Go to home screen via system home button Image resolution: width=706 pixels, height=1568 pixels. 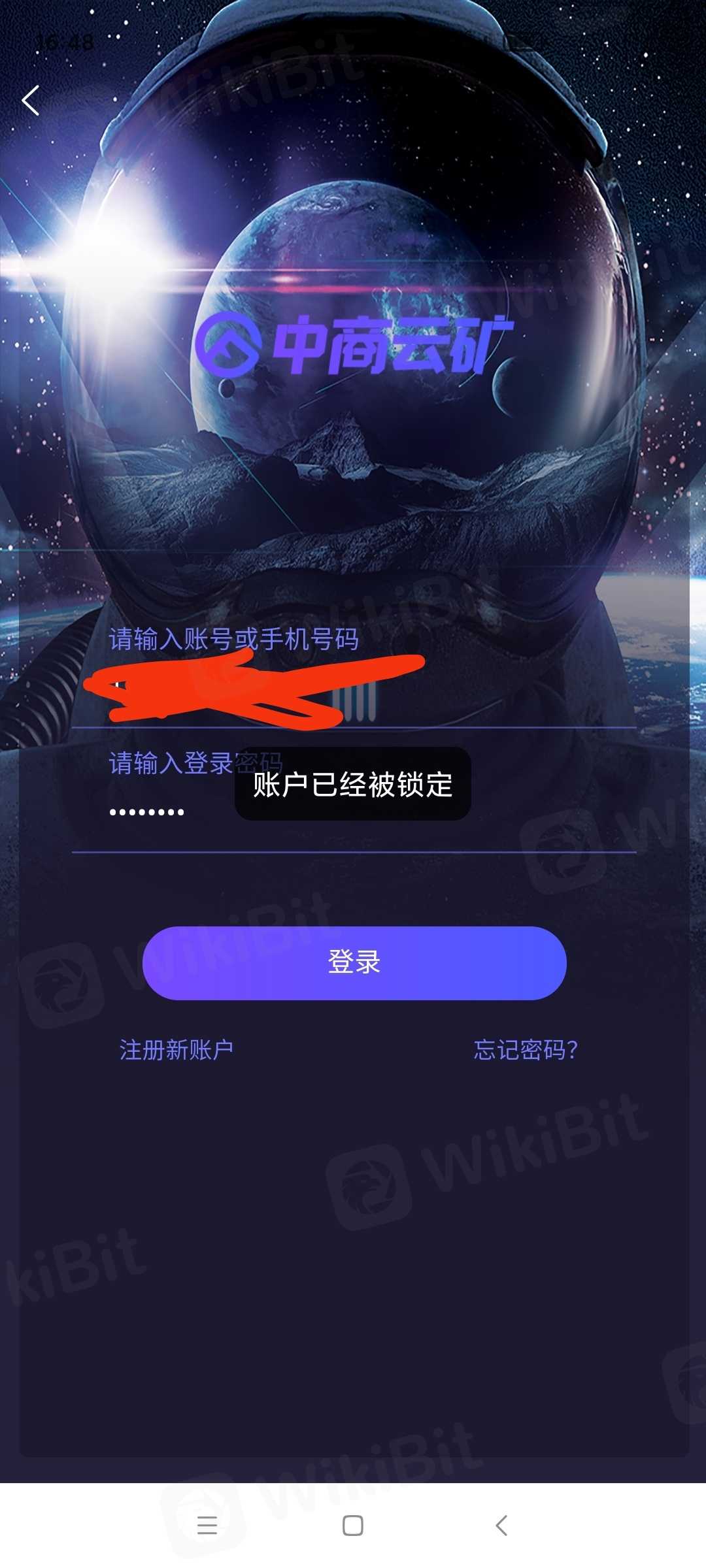(x=353, y=1526)
